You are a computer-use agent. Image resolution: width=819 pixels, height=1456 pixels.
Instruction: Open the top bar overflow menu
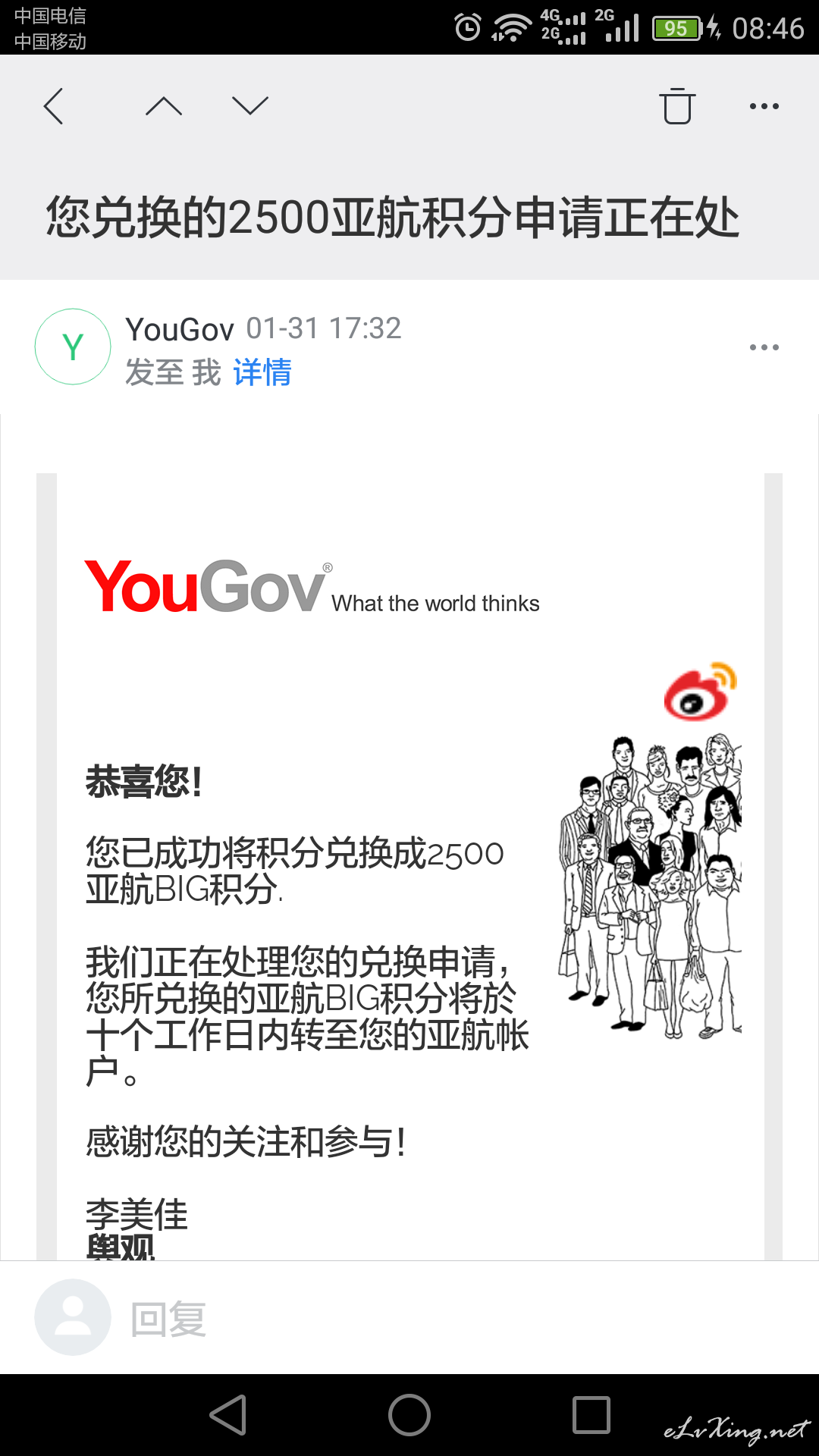coord(764,106)
